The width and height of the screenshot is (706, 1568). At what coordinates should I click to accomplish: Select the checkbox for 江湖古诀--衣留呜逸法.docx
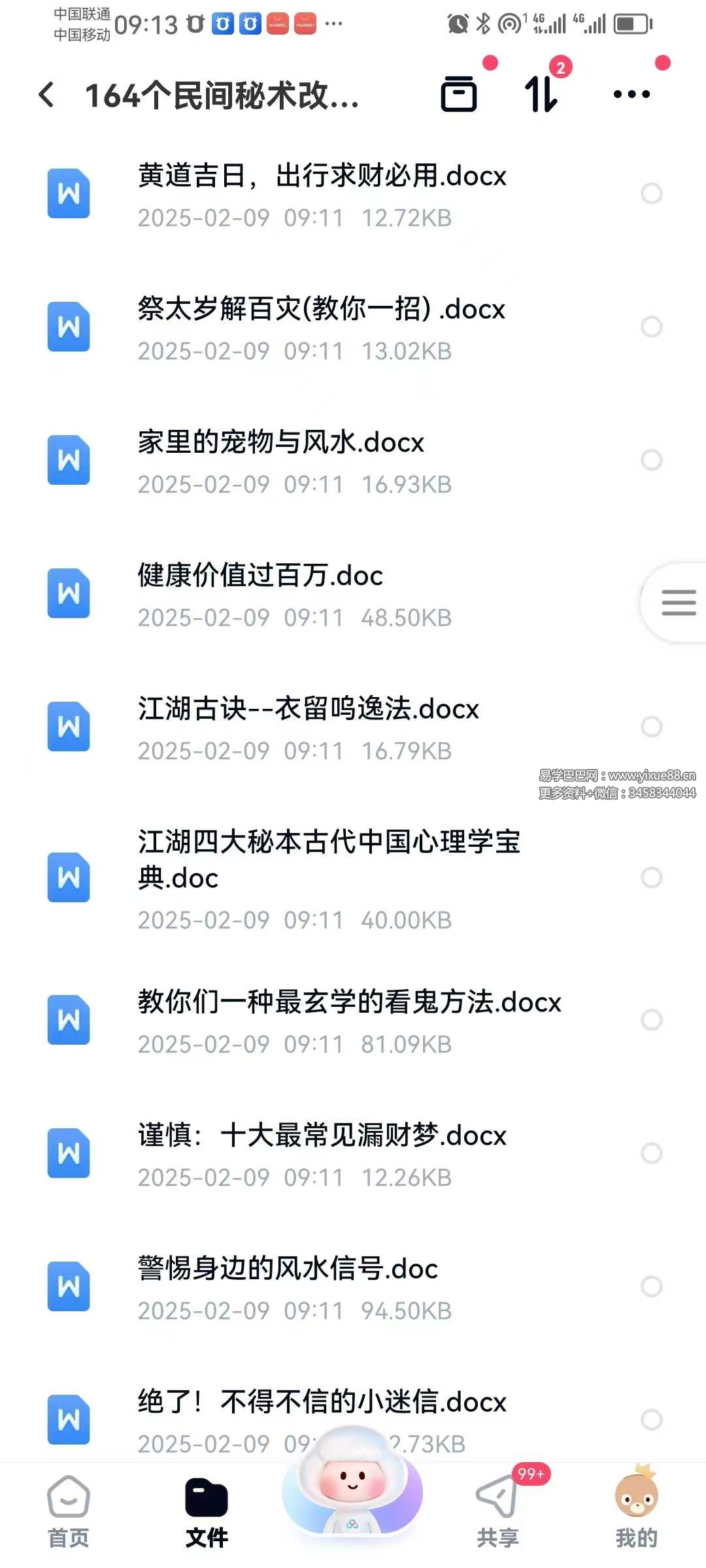coord(652,727)
